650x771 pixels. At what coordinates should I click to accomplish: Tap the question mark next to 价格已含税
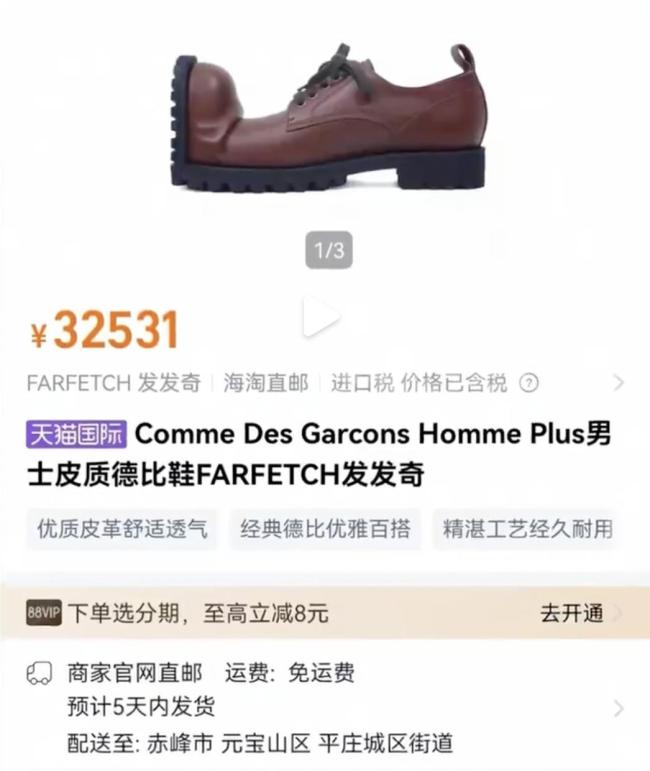[529, 383]
